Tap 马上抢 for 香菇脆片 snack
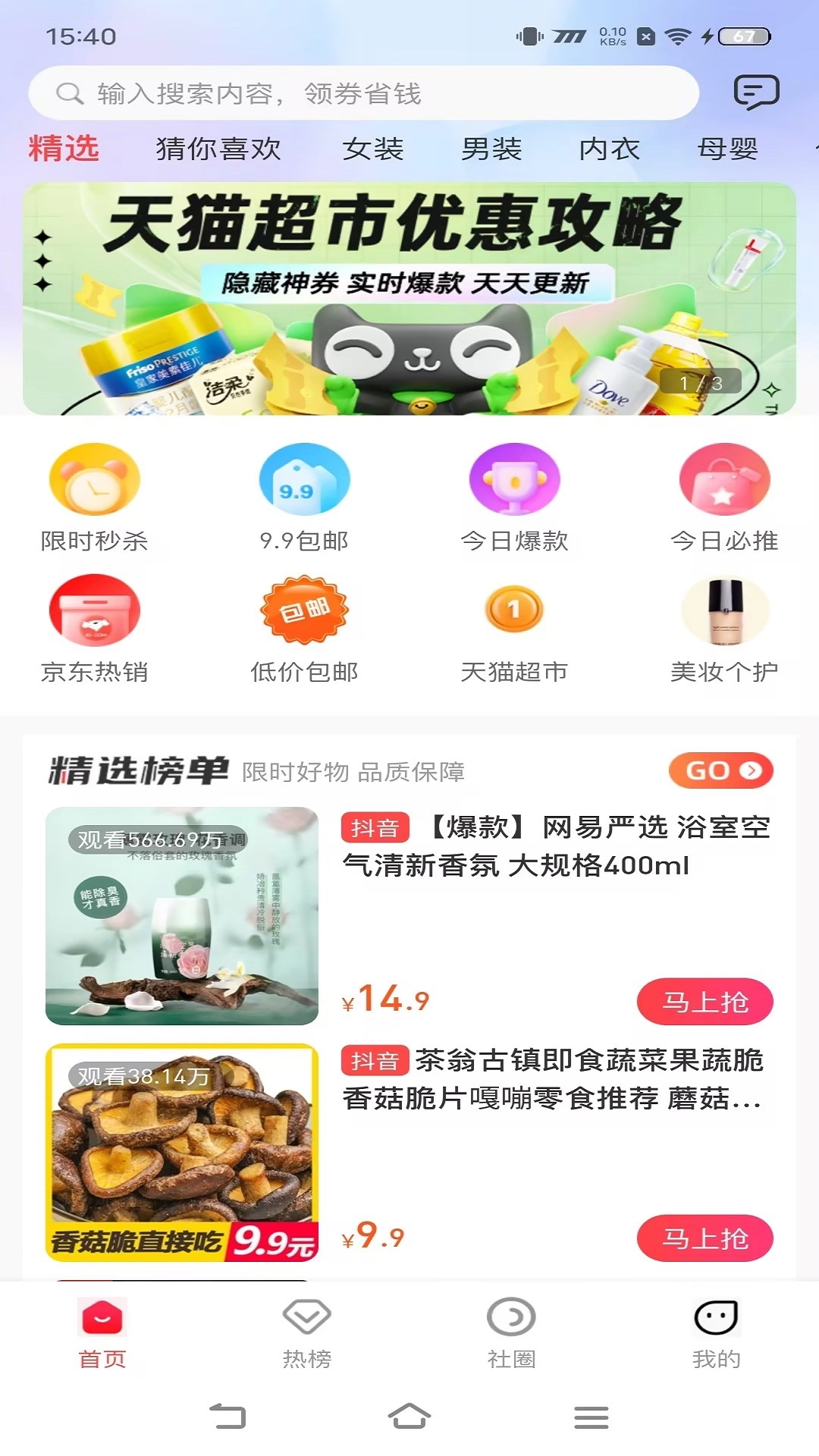Viewport: 819px width, 1456px height. [x=704, y=1238]
